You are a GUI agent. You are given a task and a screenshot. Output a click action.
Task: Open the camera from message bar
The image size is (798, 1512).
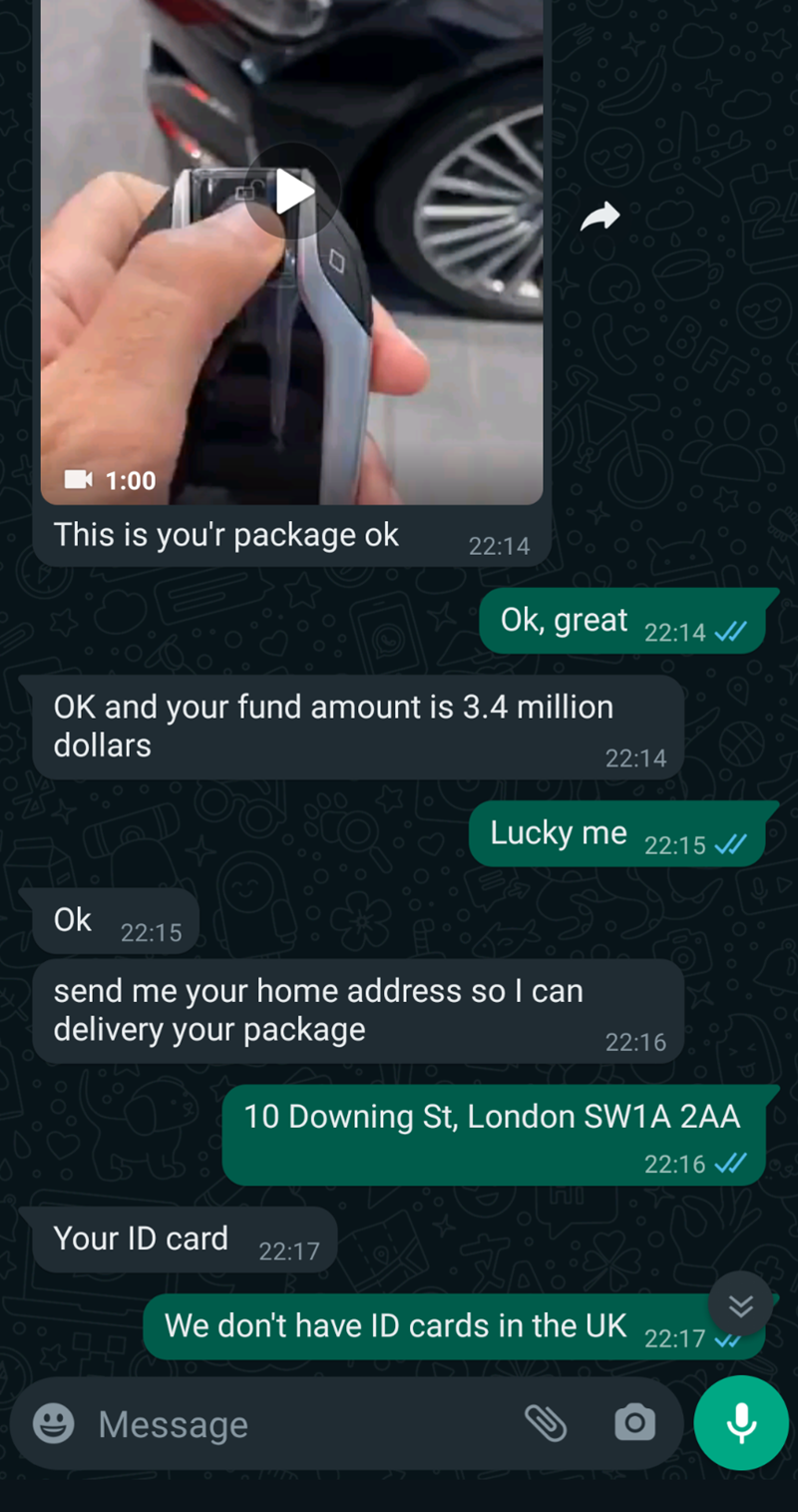(x=634, y=1423)
